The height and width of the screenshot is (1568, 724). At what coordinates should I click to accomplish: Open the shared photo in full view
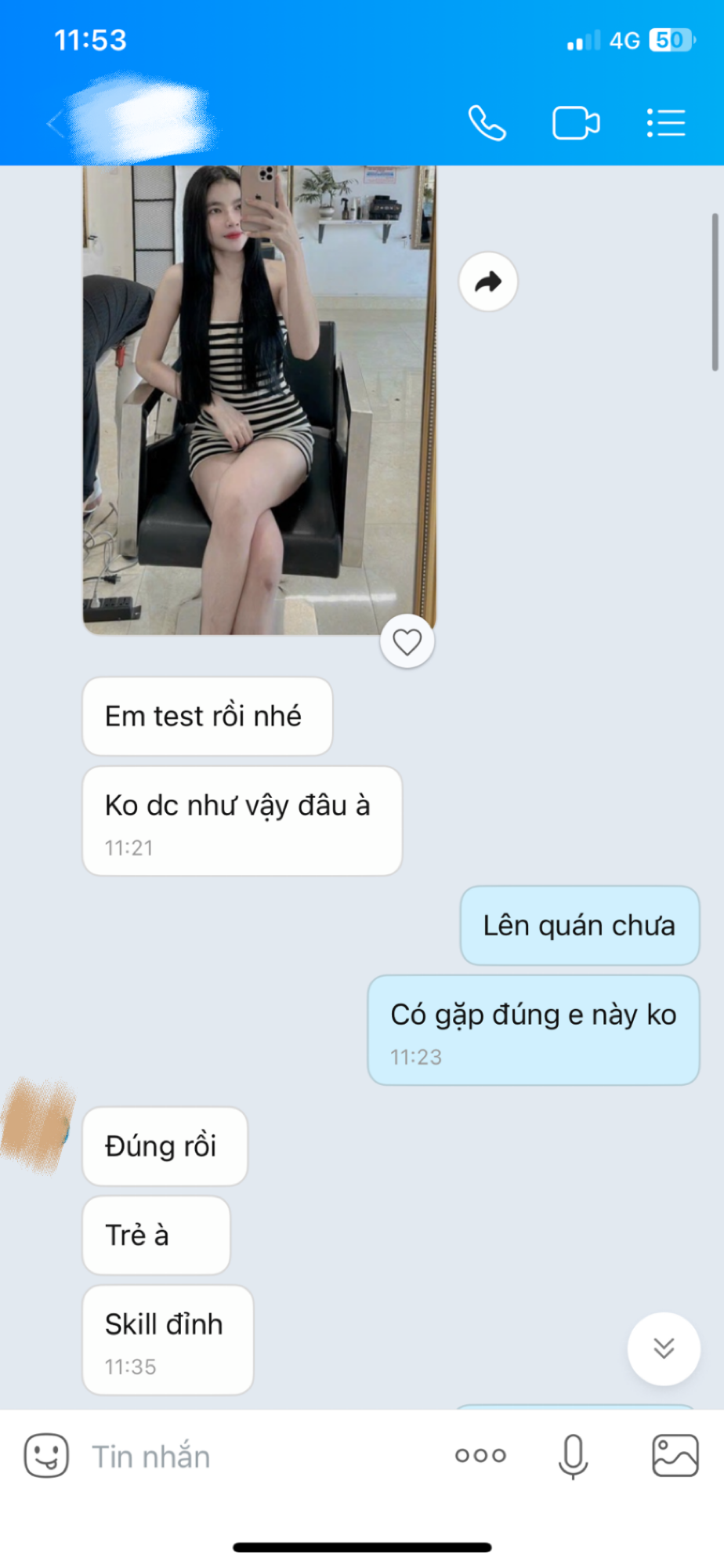[x=259, y=400]
